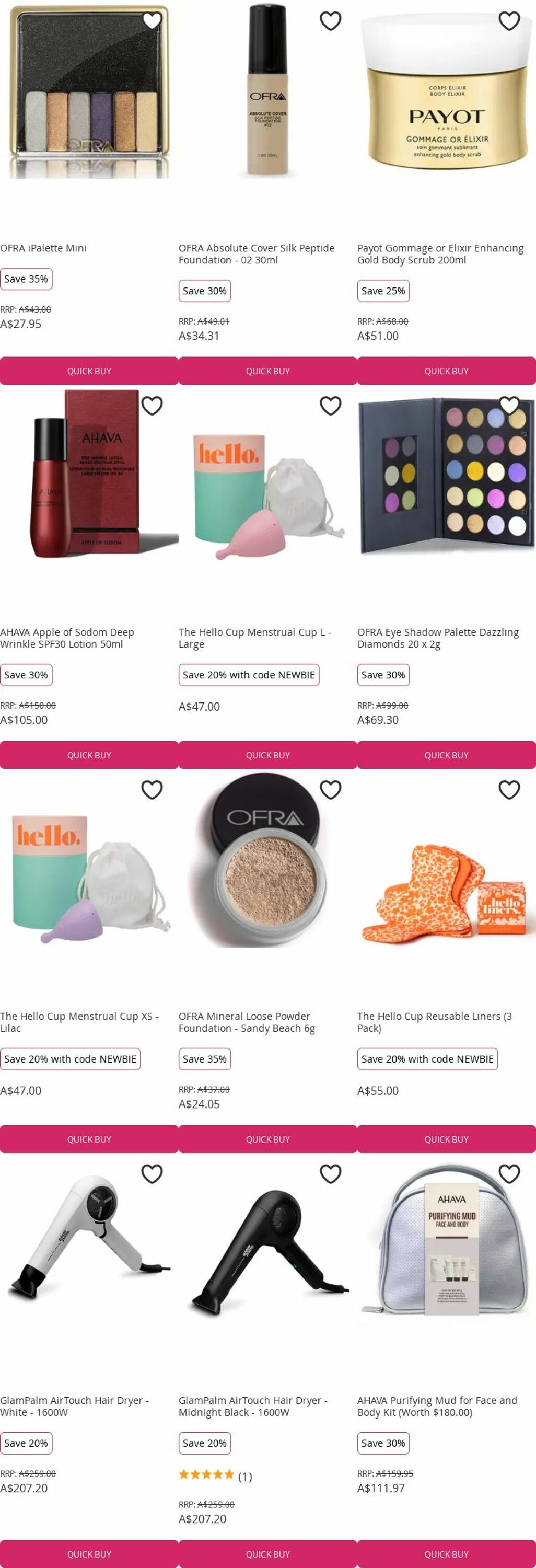This screenshot has width=536, height=1568.
Task: Add OFRA iPalette Mini to wishlist
Action: tap(152, 21)
